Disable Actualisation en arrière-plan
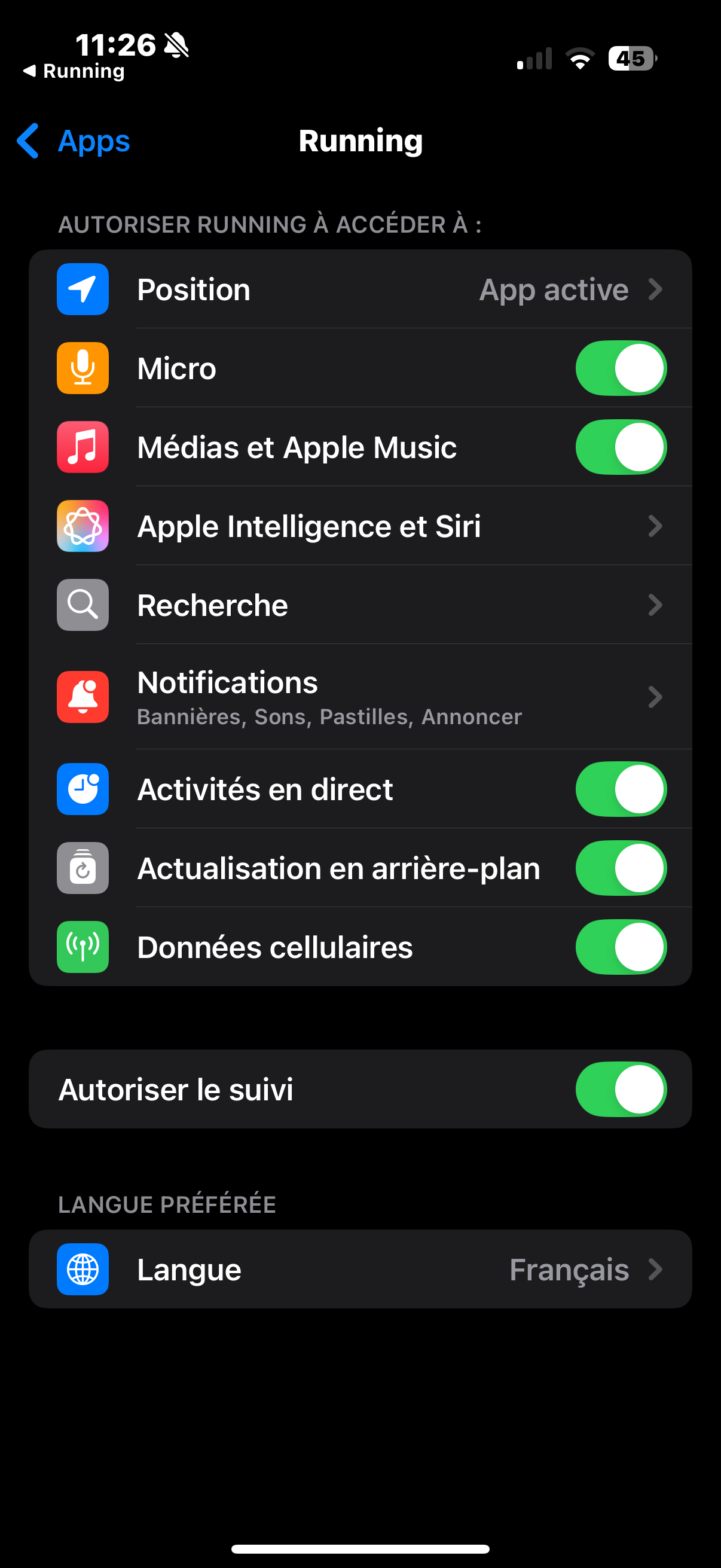721x1568 pixels. 621,868
